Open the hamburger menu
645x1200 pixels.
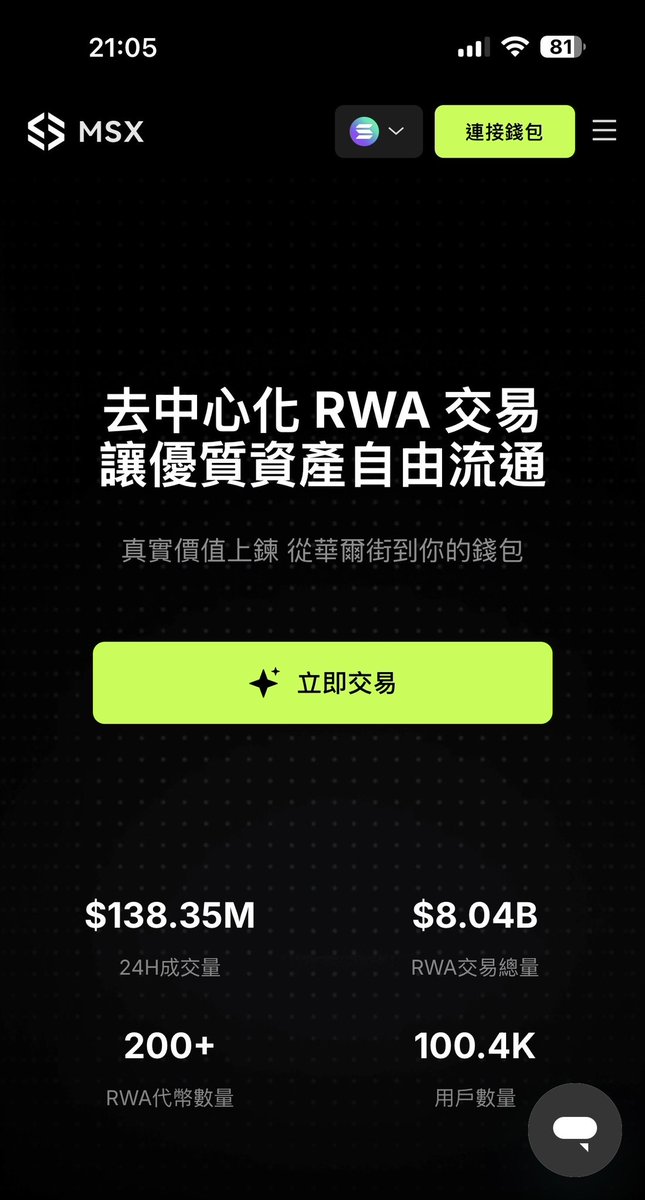[x=604, y=131]
